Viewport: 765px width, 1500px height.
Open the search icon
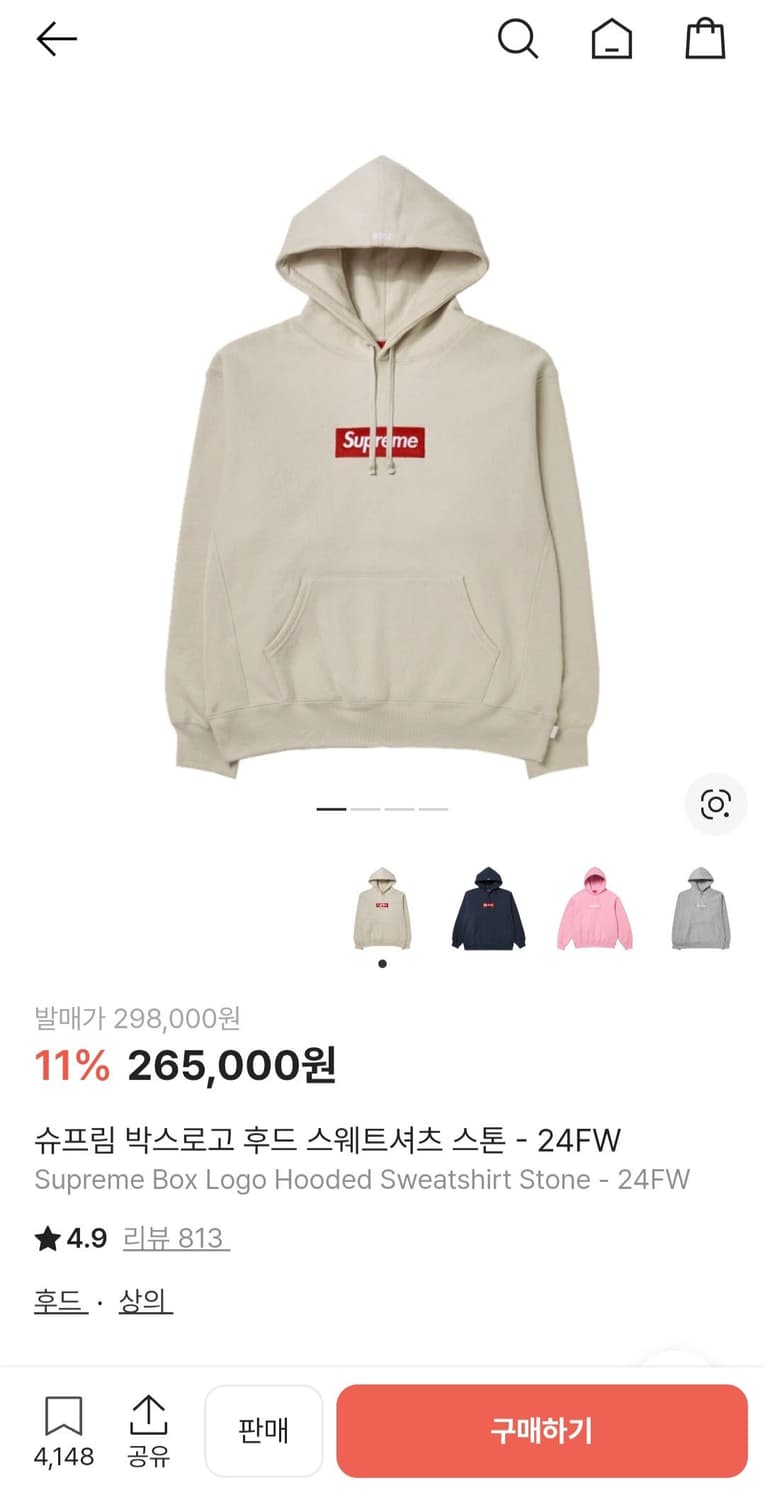pyautogui.click(x=518, y=39)
